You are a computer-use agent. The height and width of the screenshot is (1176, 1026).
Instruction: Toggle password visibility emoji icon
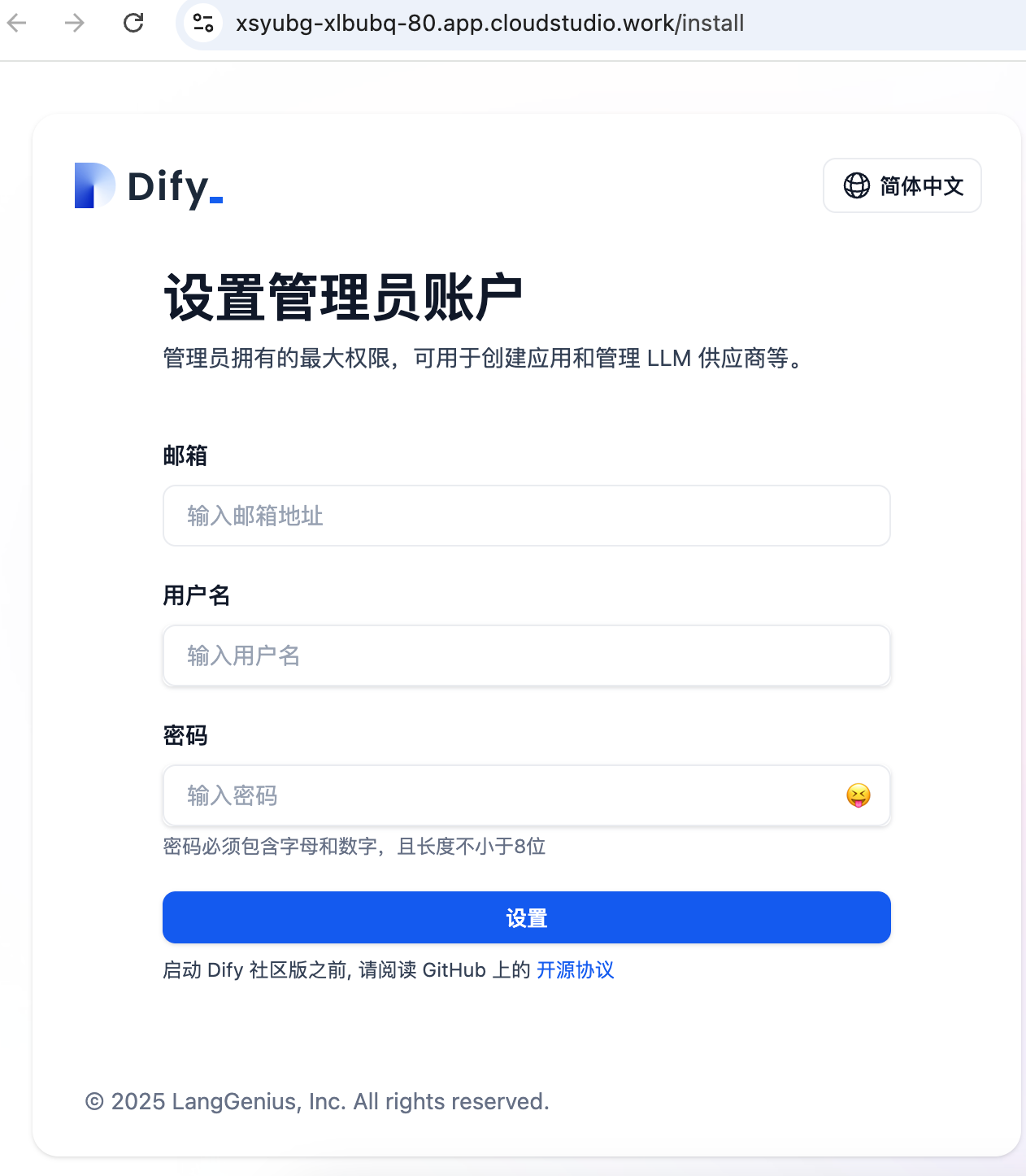(858, 795)
